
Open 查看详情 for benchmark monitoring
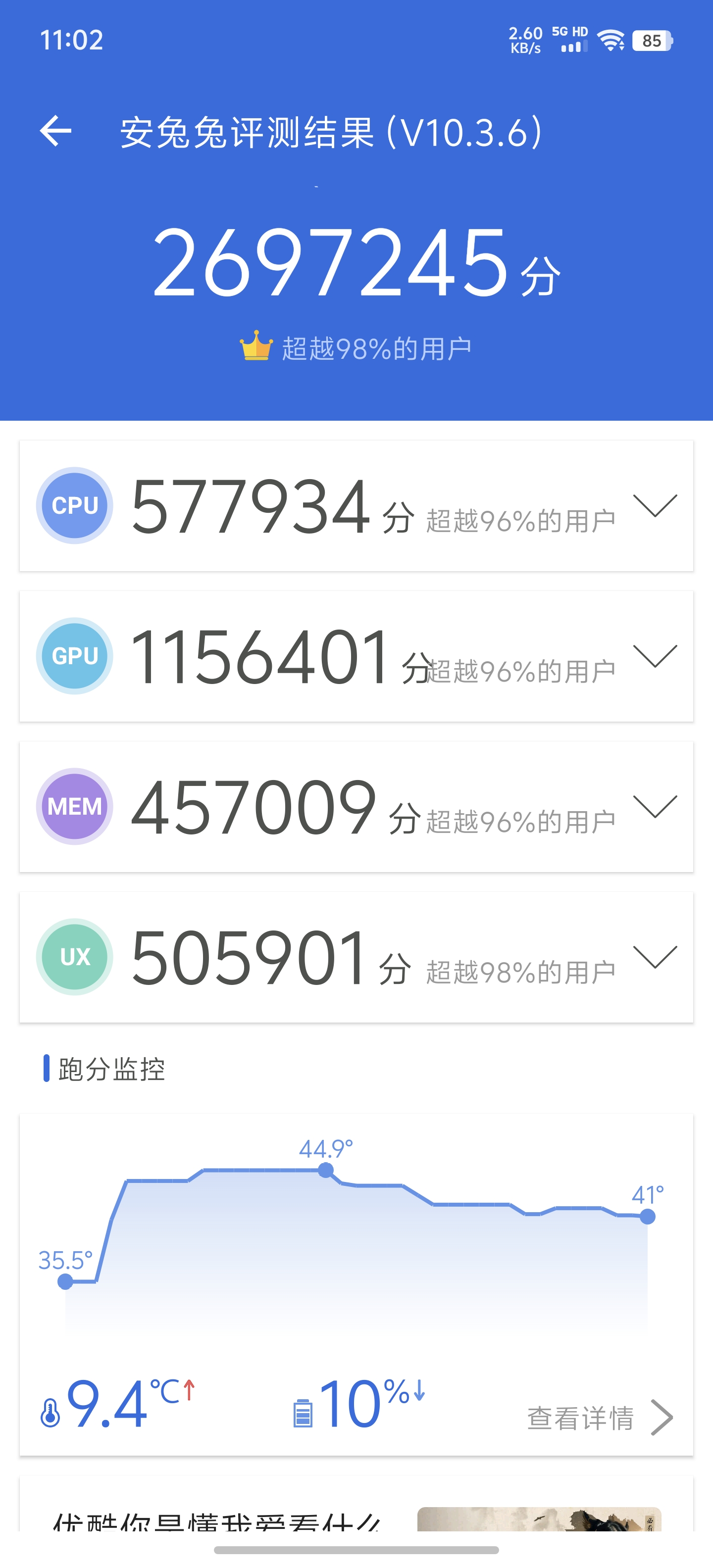[x=600, y=1418]
